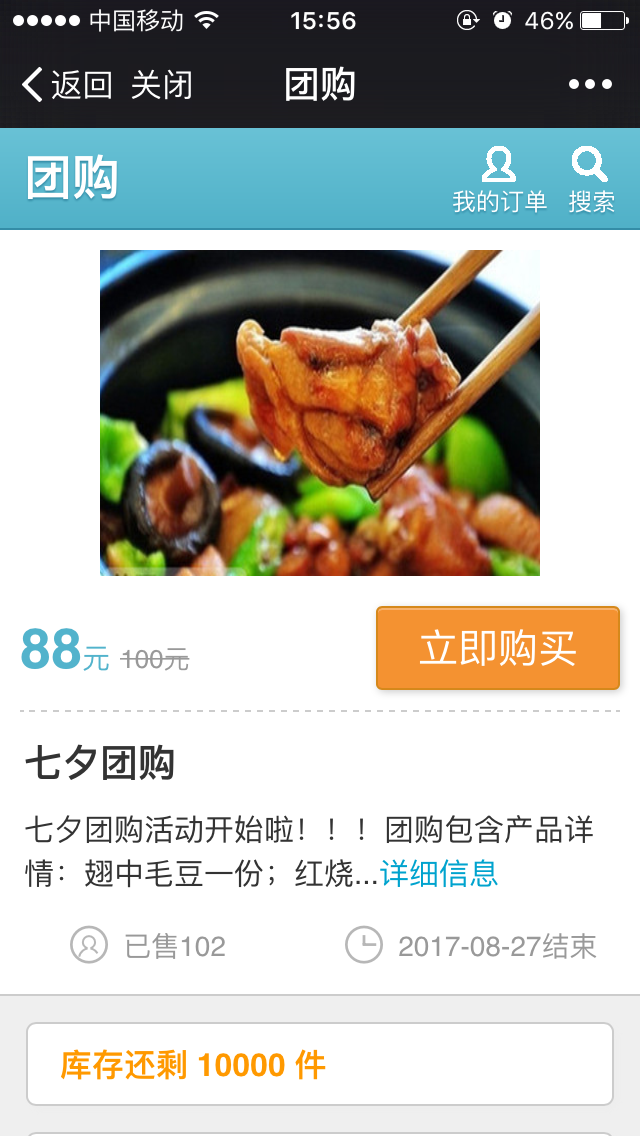Expand the 详细信息 details link

pyautogui.click(x=439, y=873)
